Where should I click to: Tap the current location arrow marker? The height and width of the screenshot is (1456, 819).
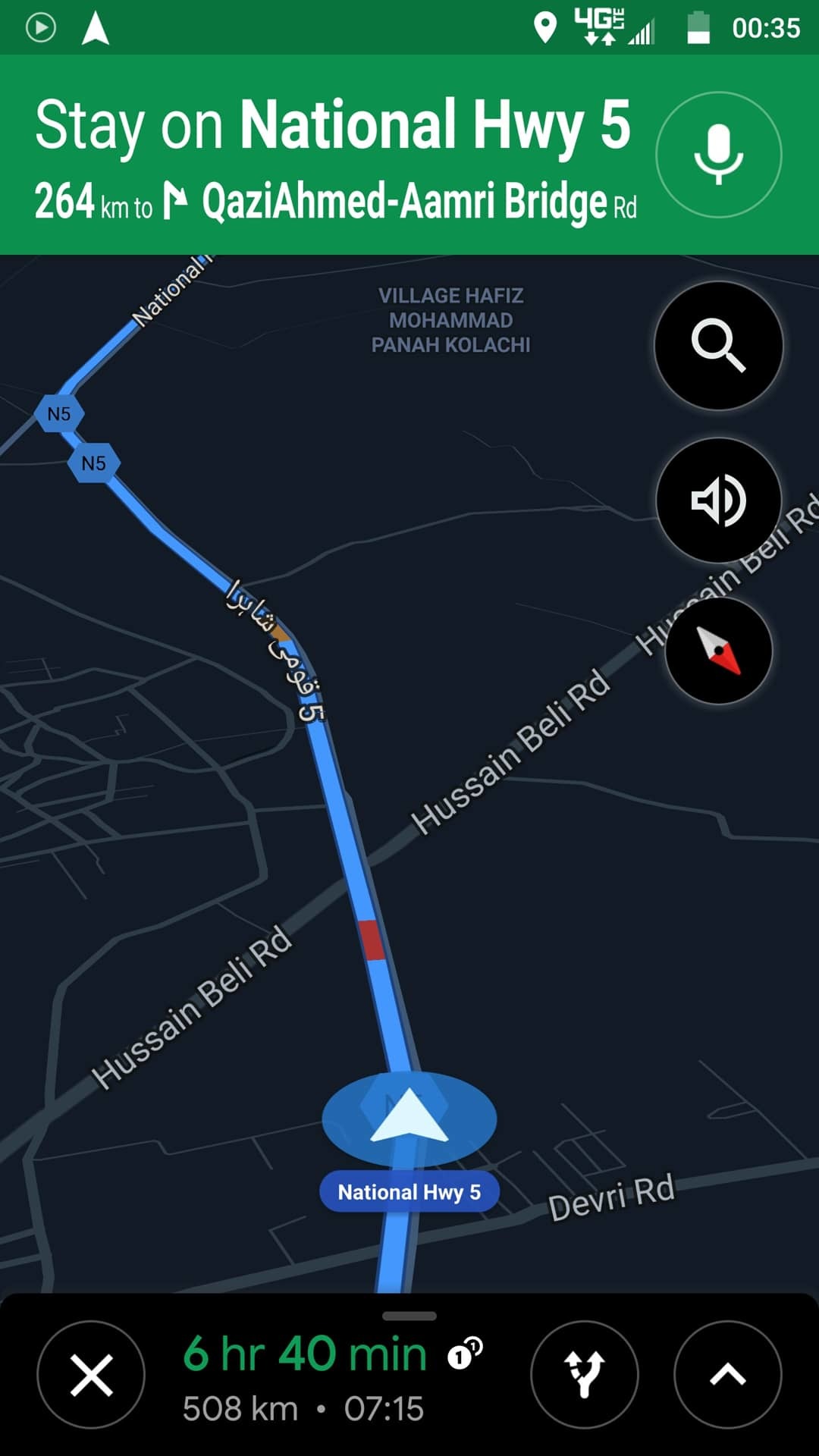click(409, 1118)
